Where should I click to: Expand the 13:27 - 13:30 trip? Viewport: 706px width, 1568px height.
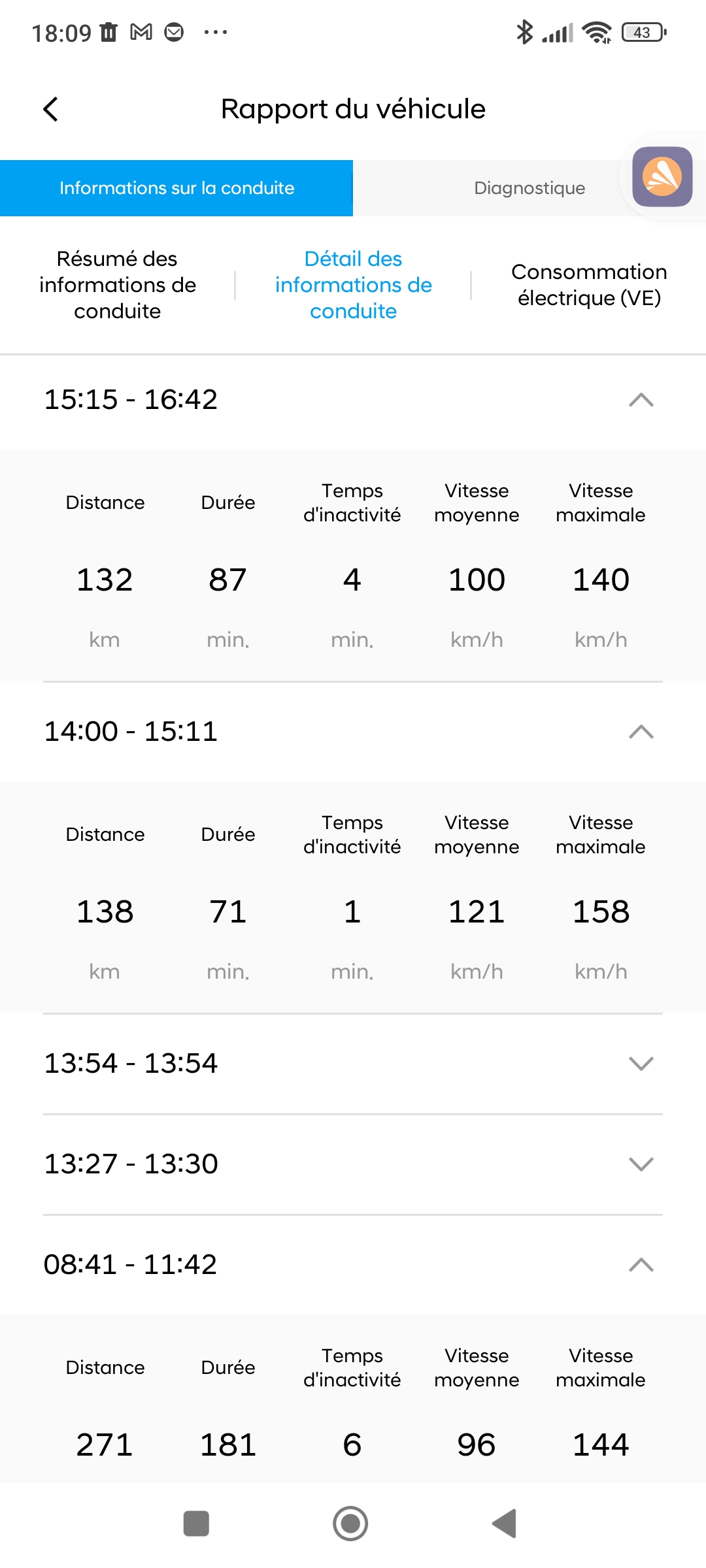point(641,1164)
